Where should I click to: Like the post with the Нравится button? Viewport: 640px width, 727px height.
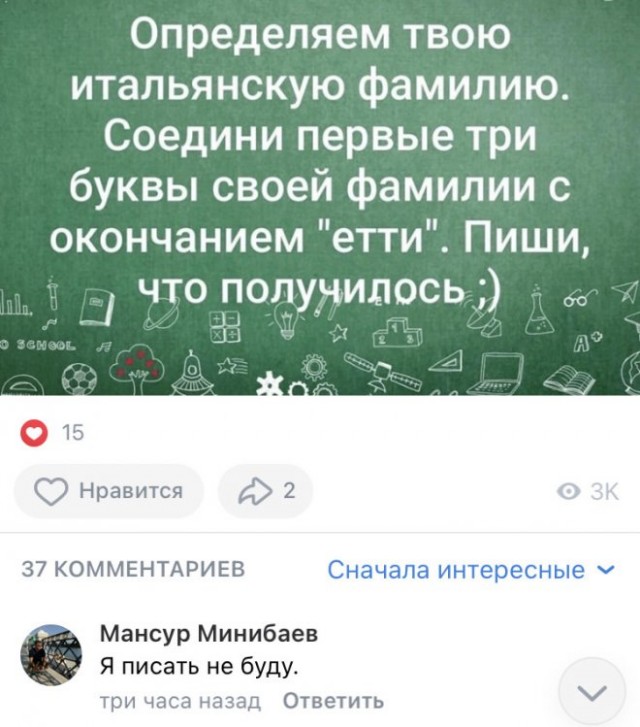[x=108, y=491]
